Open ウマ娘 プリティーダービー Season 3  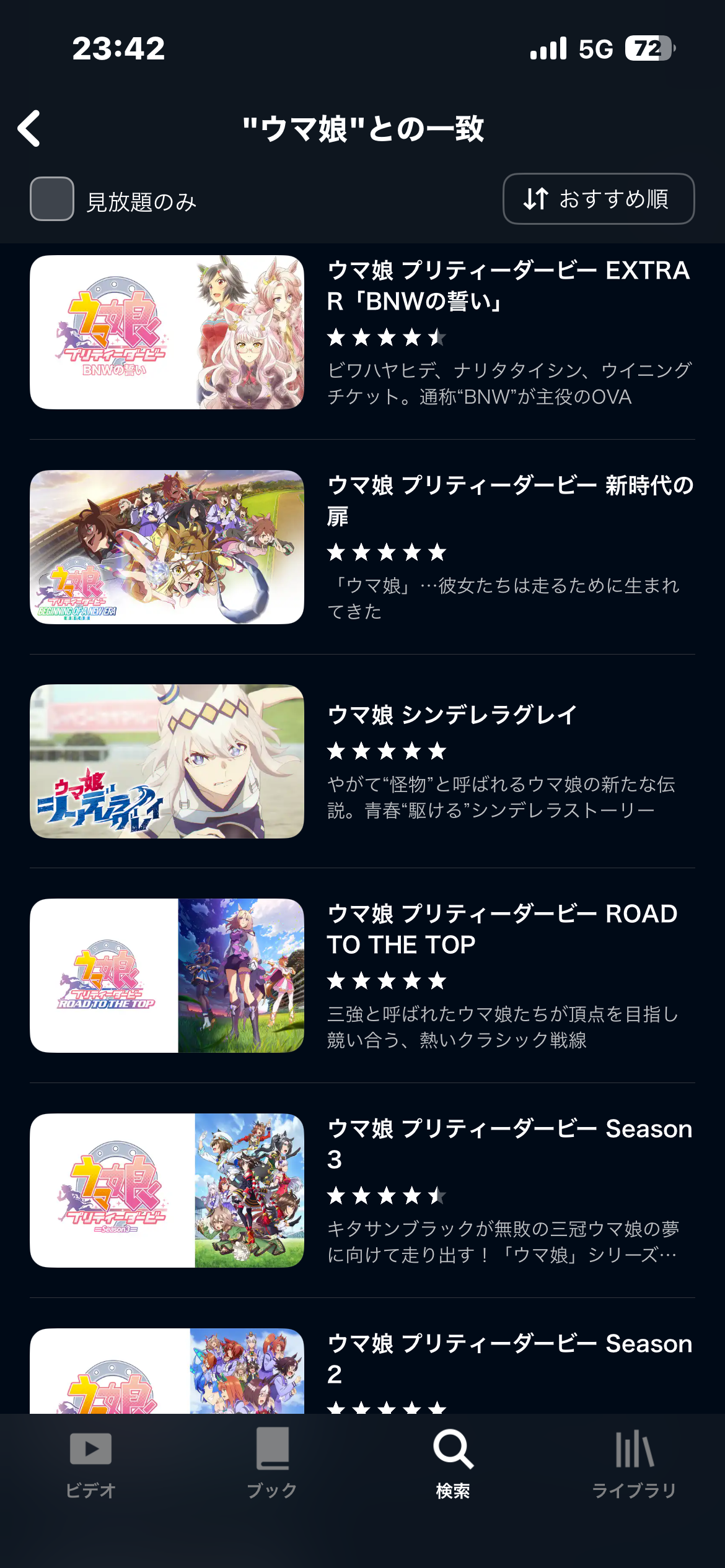click(362, 1190)
